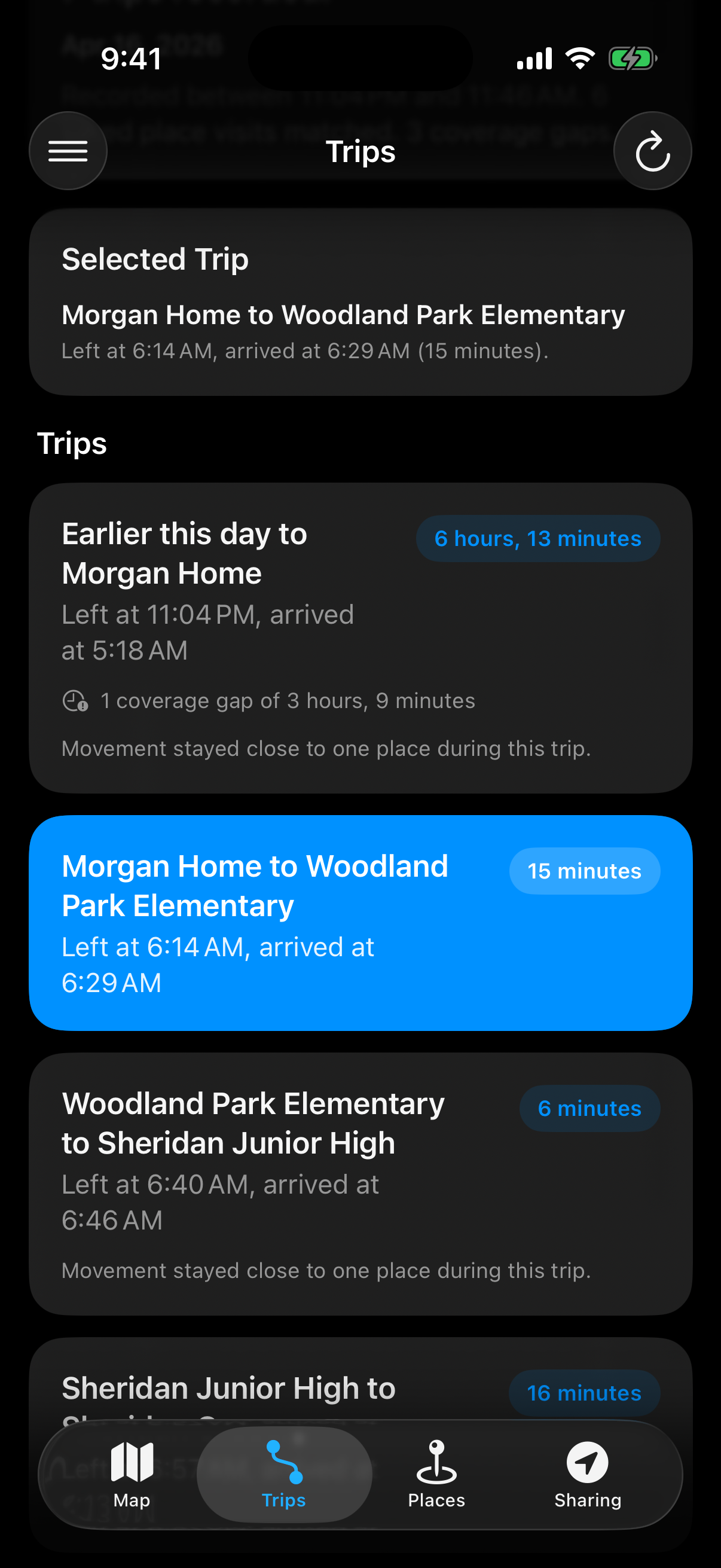Expand the 6 hours, 13 minutes trip details
The height and width of the screenshot is (1568, 721).
[537, 538]
